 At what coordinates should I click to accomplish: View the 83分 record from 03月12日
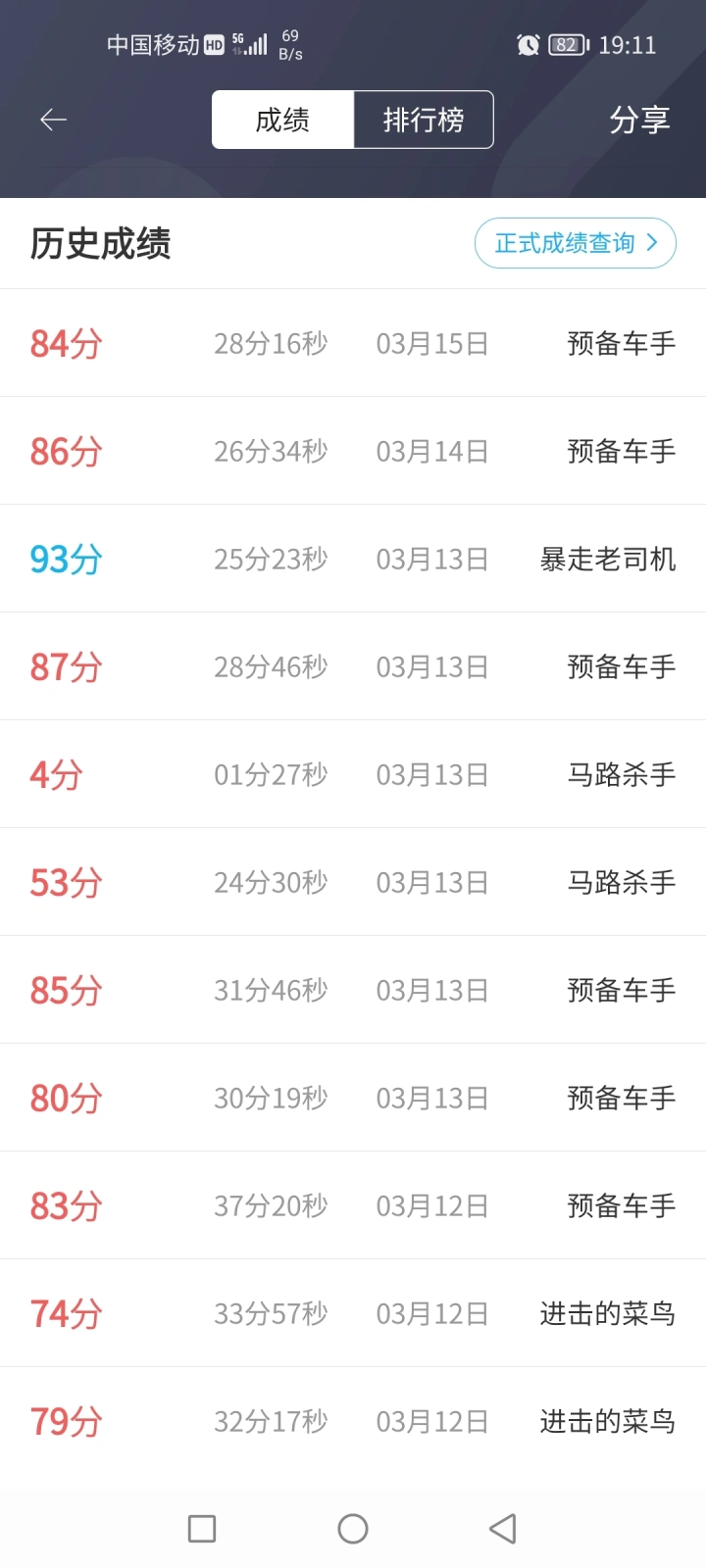tap(353, 1205)
